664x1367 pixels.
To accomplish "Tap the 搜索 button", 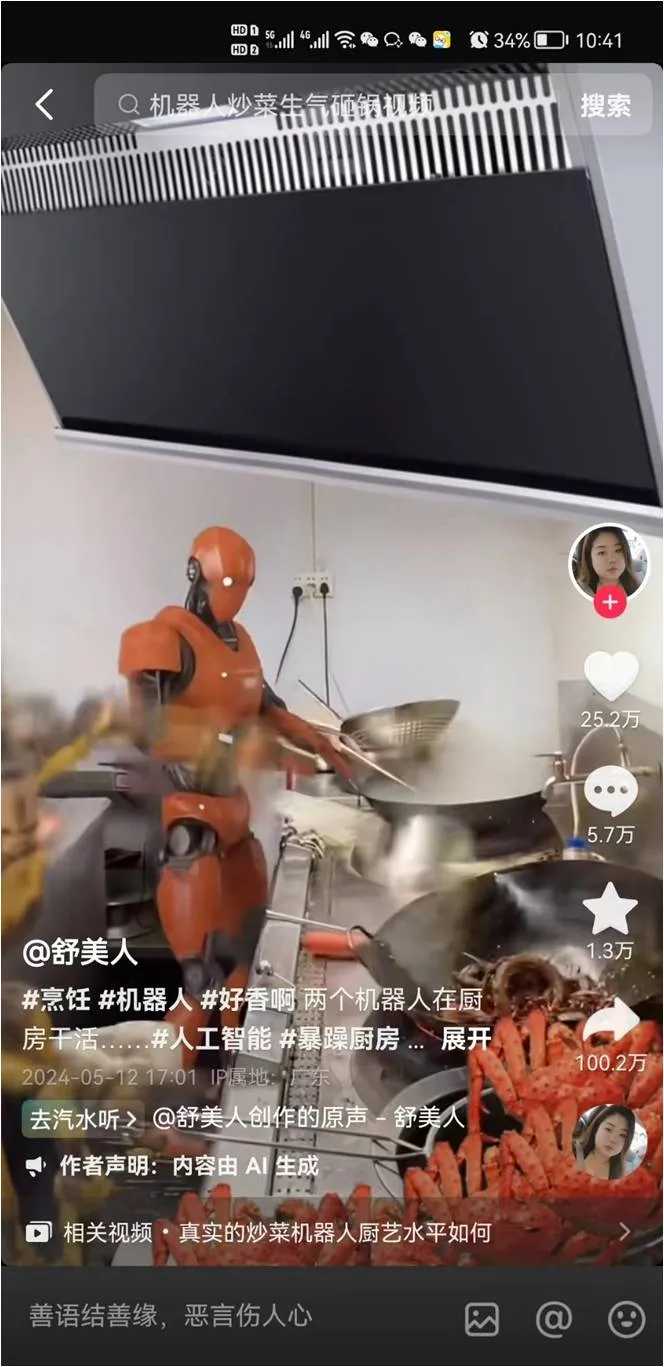I will pyautogui.click(x=606, y=105).
